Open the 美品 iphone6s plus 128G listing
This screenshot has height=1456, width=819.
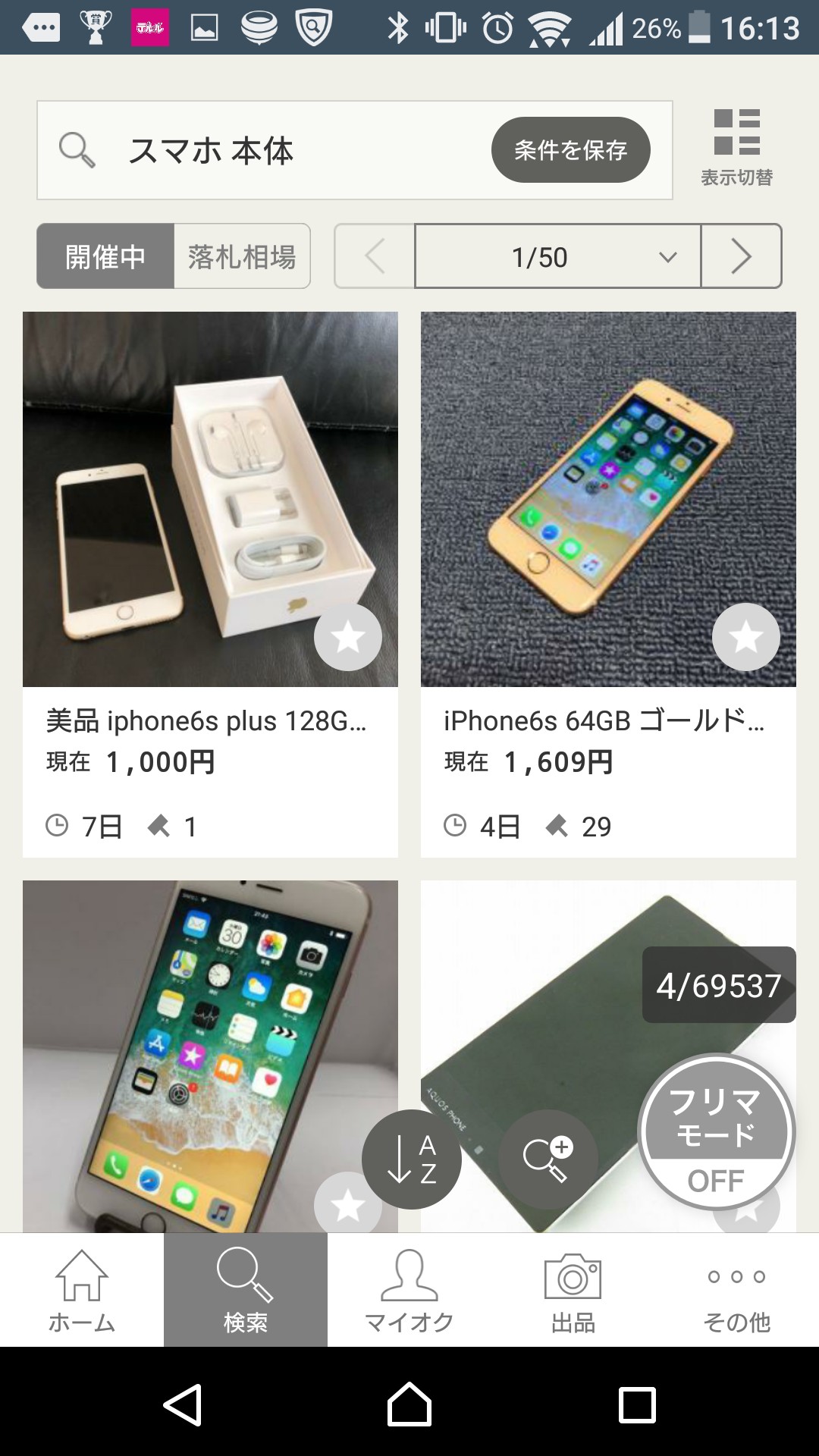click(210, 585)
